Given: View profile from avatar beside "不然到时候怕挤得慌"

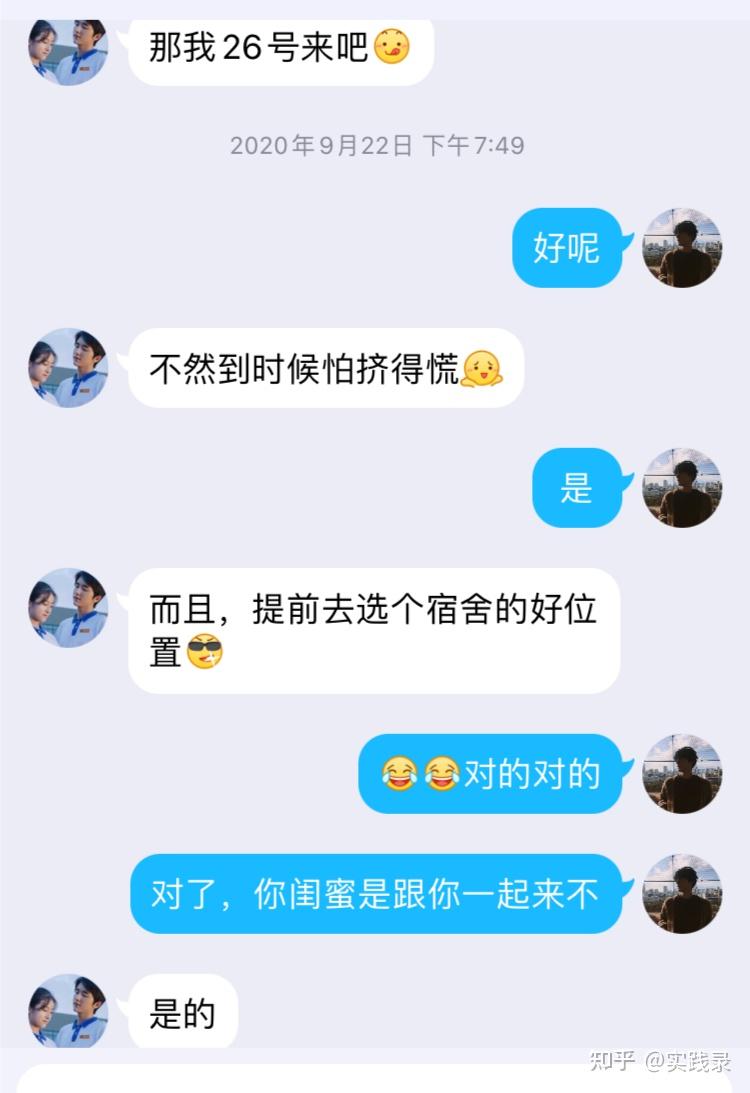Looking at the screenshot, I should (x=68, y=368).
